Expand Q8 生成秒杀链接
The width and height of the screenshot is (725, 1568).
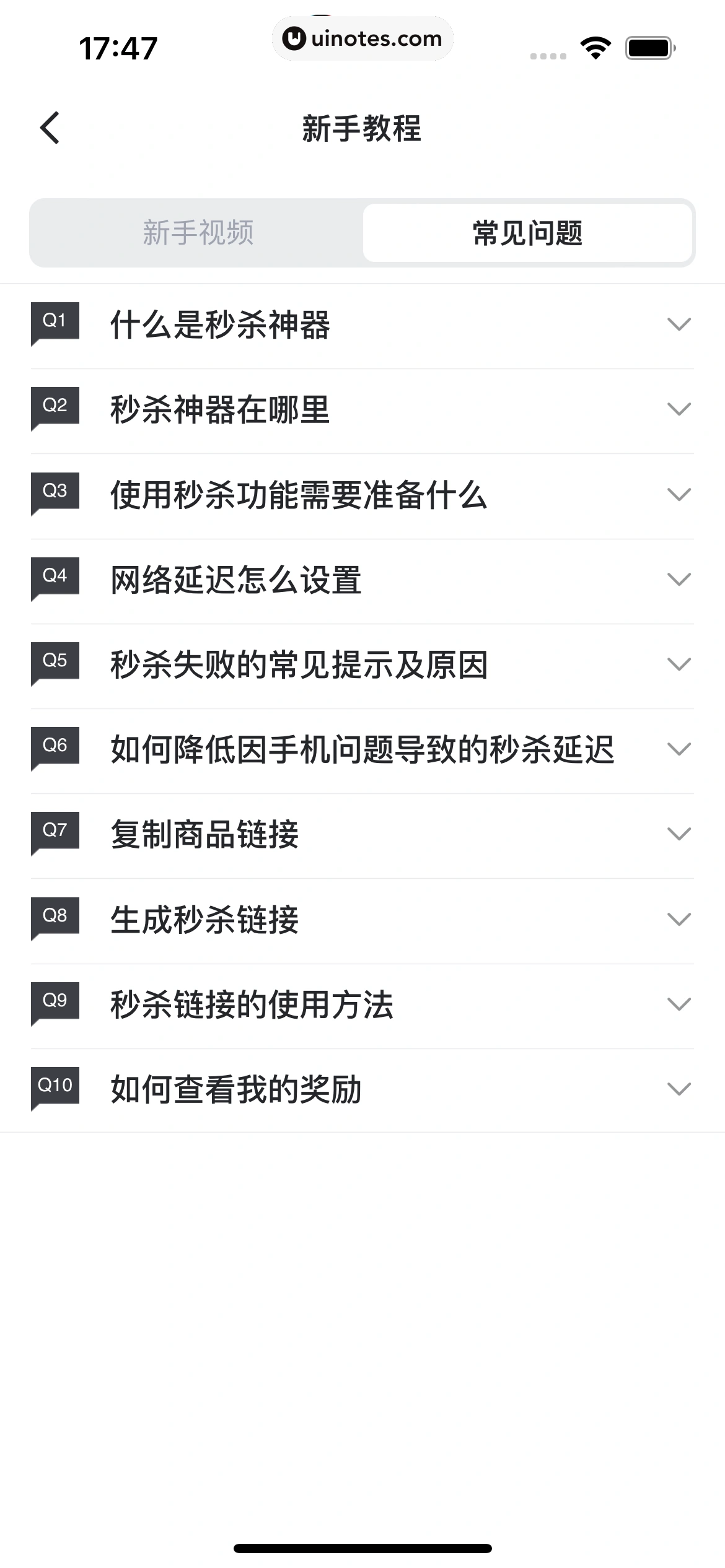362,920
